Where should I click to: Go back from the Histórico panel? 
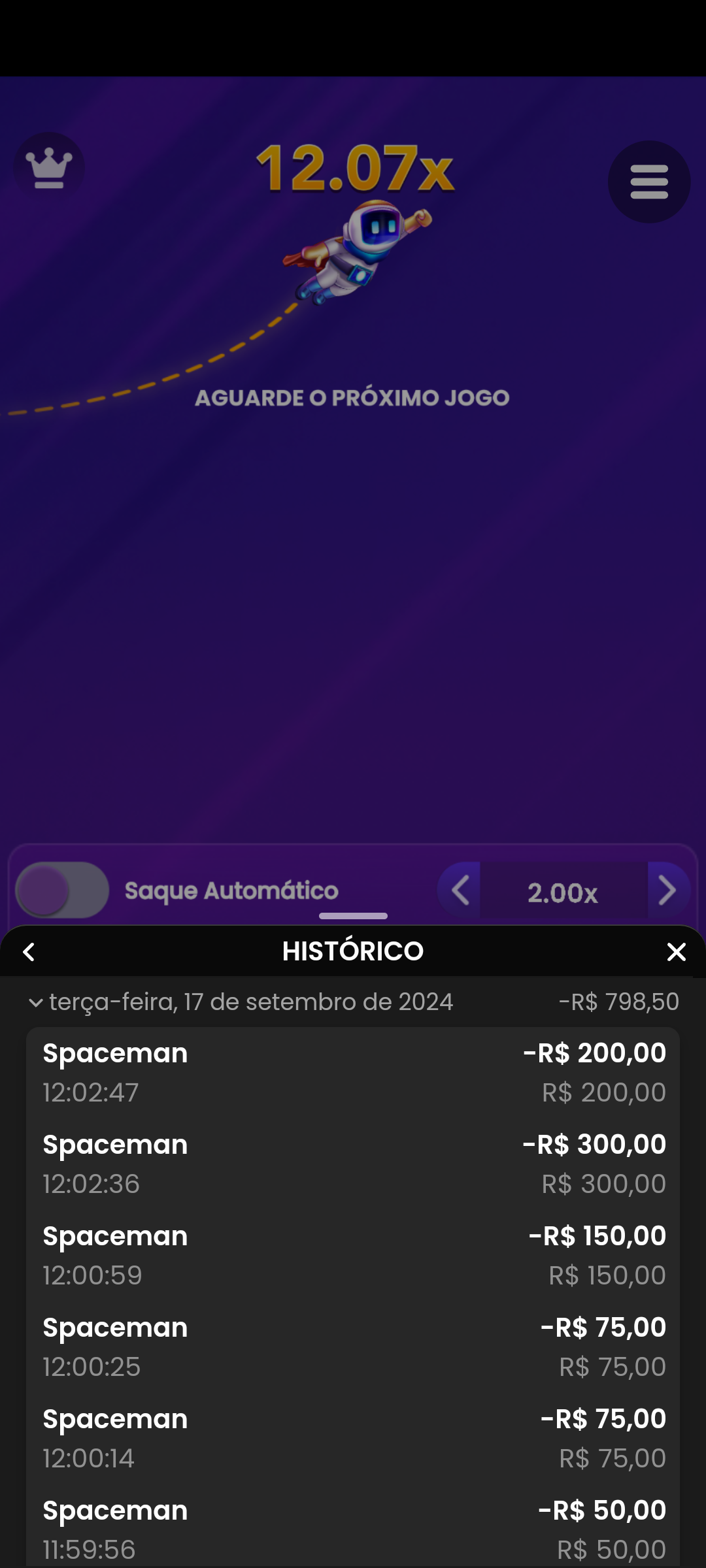click(x=29, y=952)
